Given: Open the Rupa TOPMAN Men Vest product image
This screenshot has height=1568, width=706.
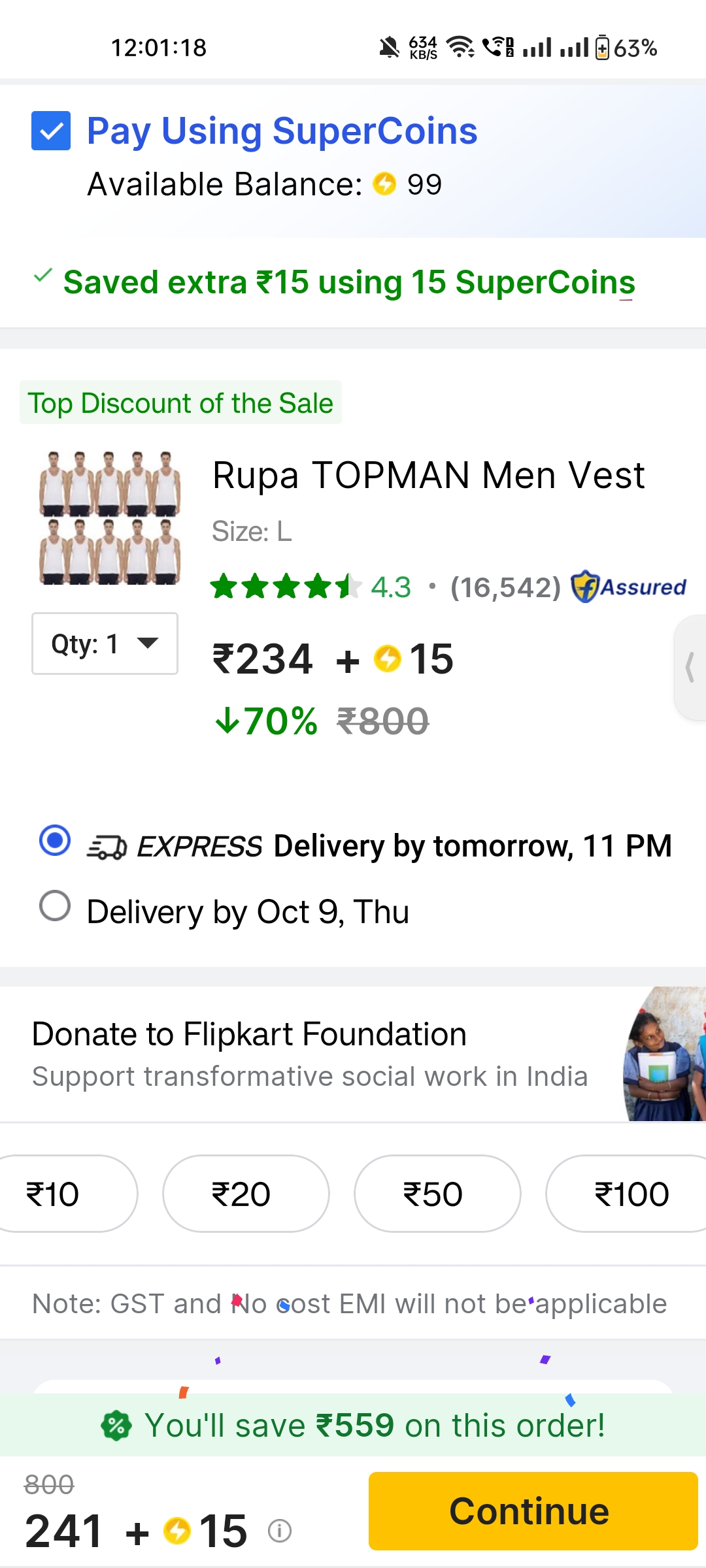Looking at the screenshot, I should (x=110, y=517).
